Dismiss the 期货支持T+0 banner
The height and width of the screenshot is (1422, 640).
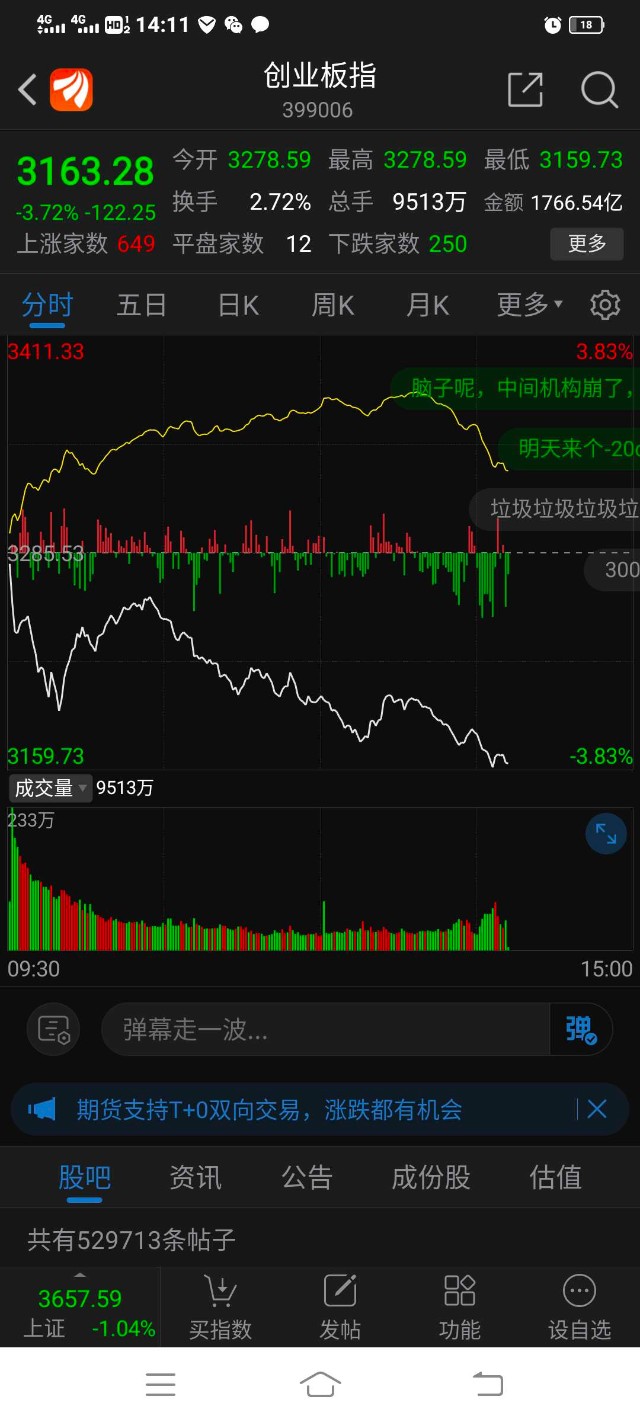[x=597, y=1109]
